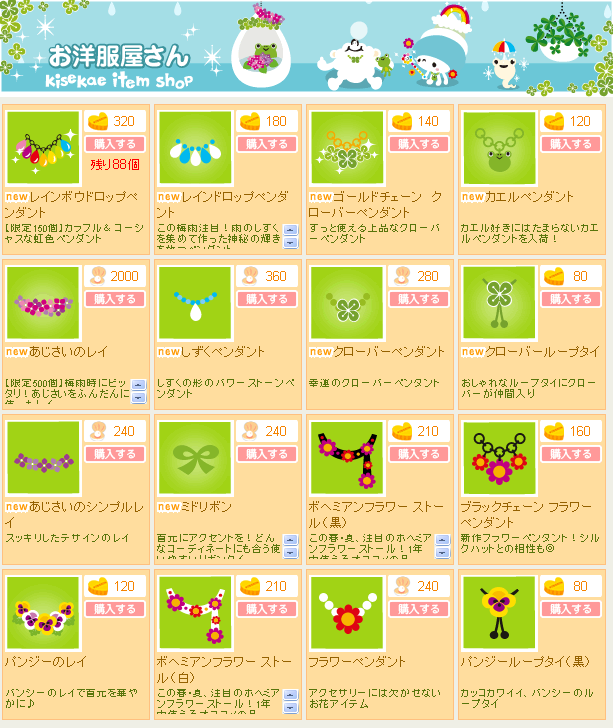Buy パンジーループタイ(黒) for 80
Image resolution: width=613 pixels, height=728 pixels.
pyautogui.click(x=569, y=609)
